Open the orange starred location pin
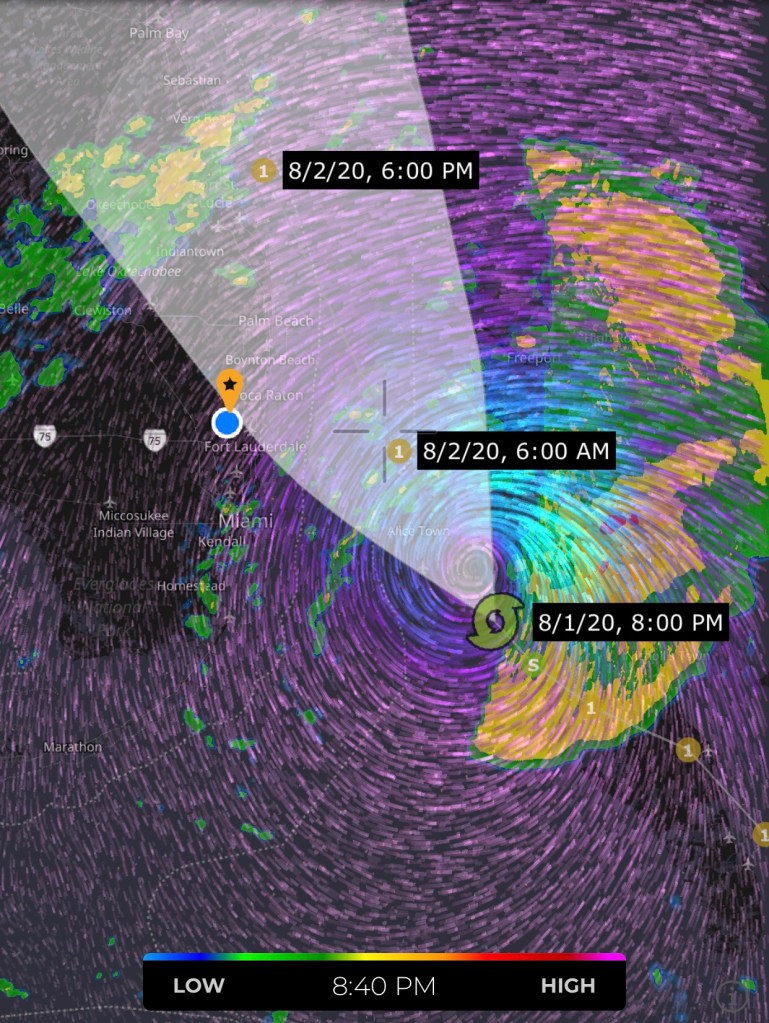The image size is (769, 1023). click(x=229, y=386)
